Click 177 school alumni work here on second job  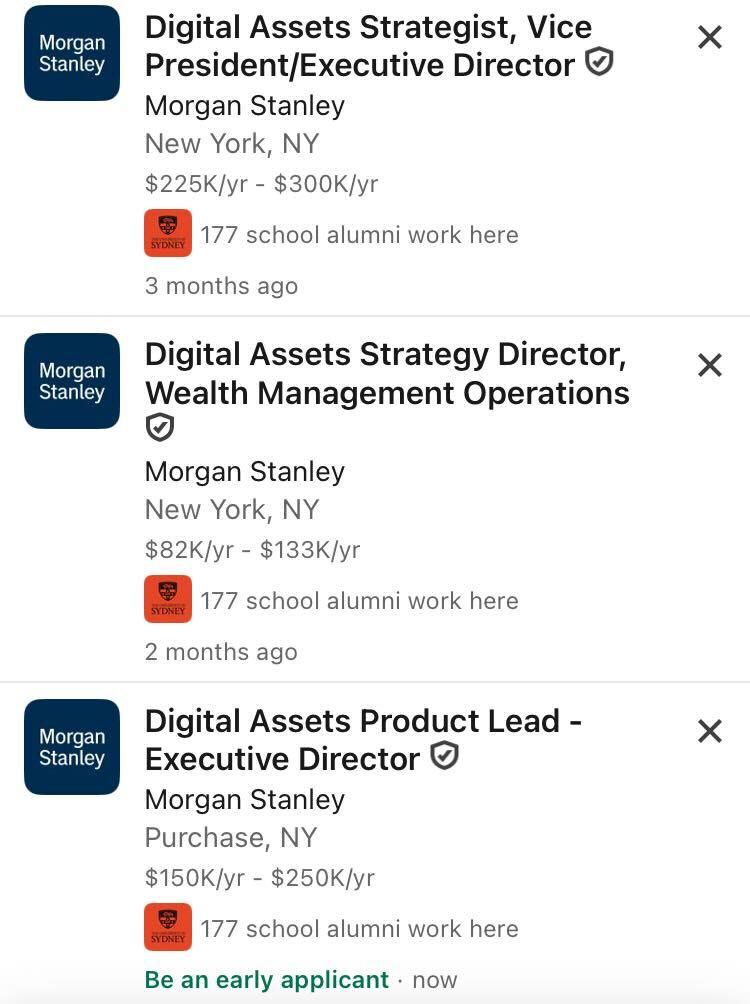coord(358,599)
